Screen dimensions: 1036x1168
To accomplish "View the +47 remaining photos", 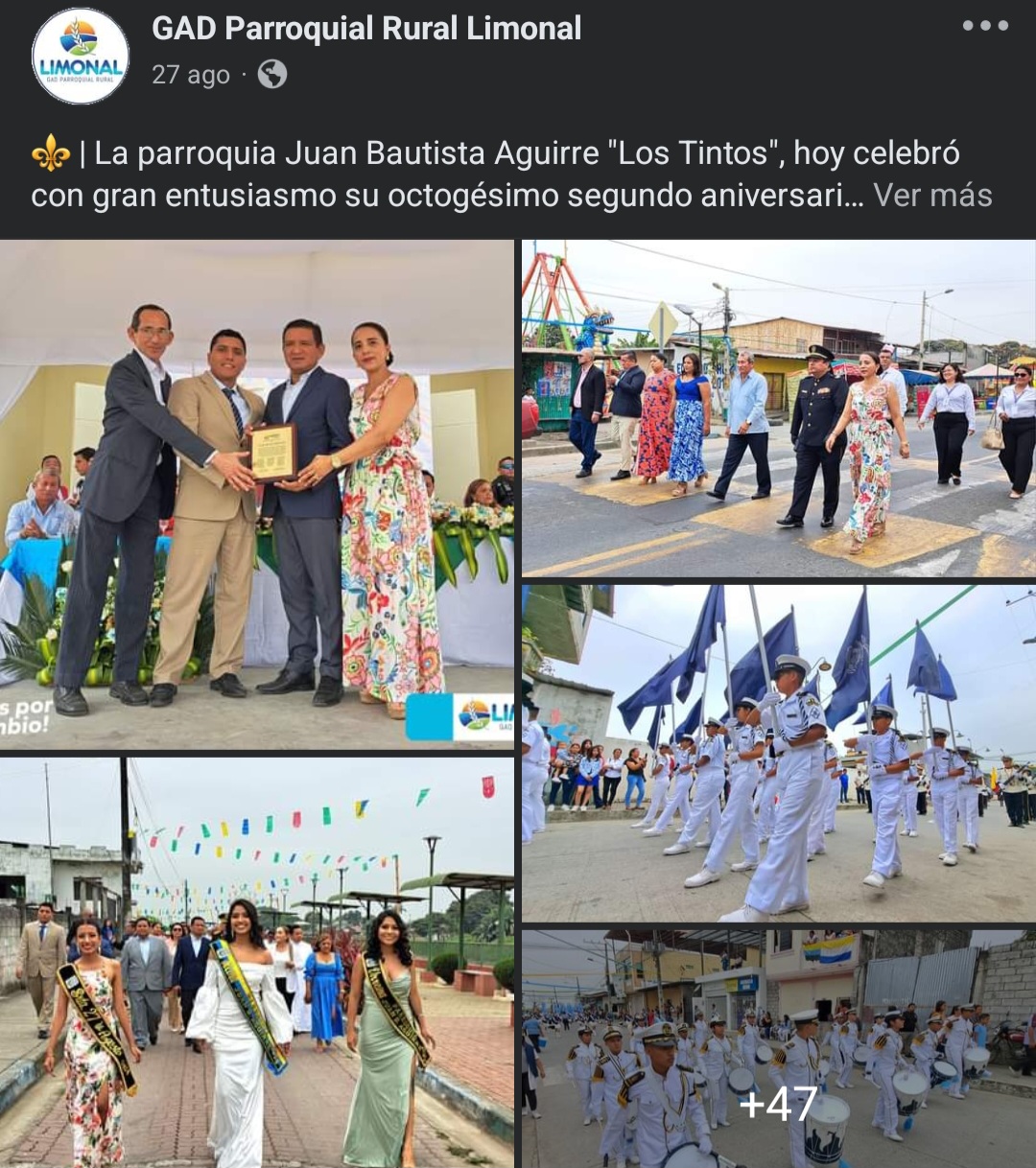I will (x=779, y=1049).
